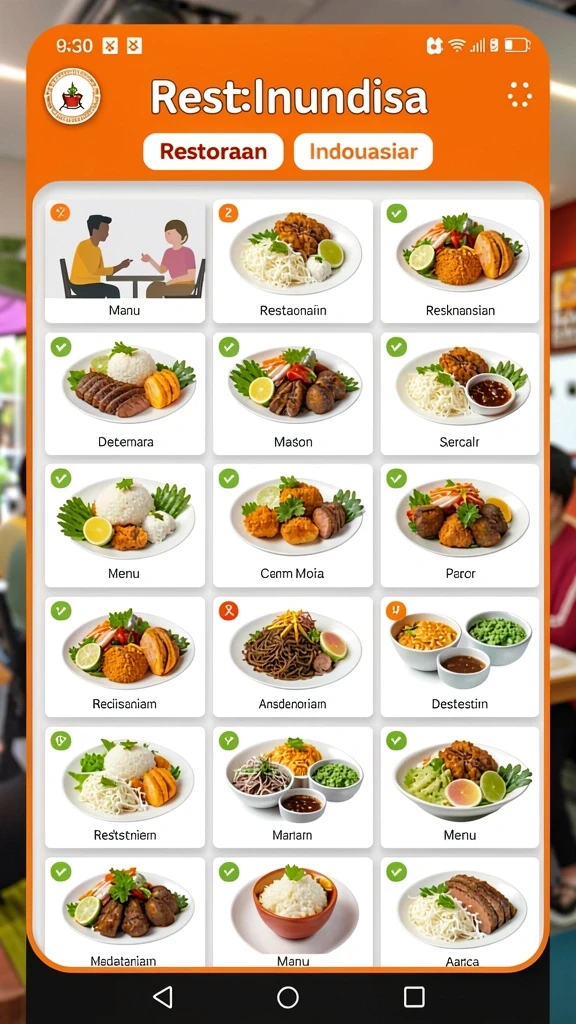Viewport: 576px width, 1024px height.
Task: View the Aarica dish tile
Action: pyautogui.click(x=460, y=913)
